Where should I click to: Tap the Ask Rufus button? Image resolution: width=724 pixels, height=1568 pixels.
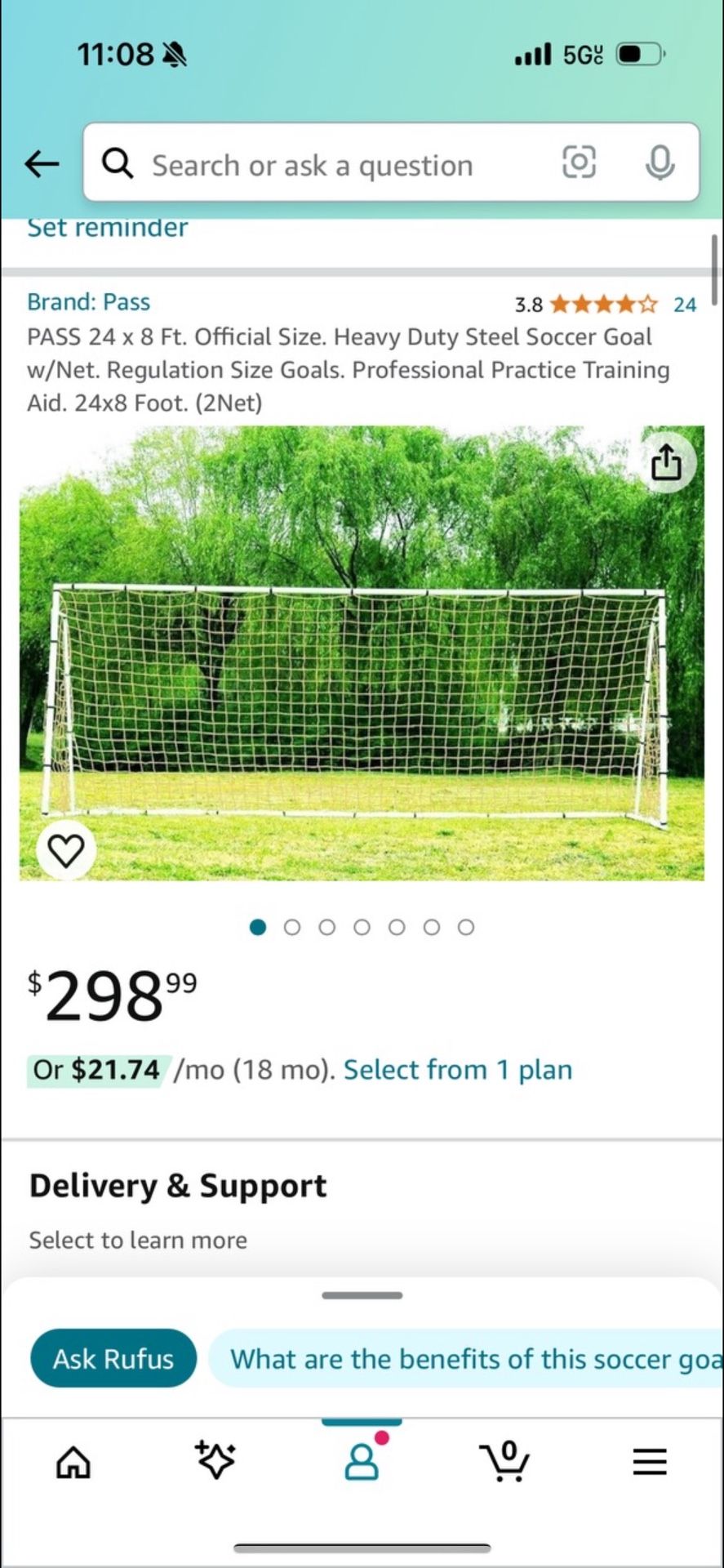(x=113, y=1359)
